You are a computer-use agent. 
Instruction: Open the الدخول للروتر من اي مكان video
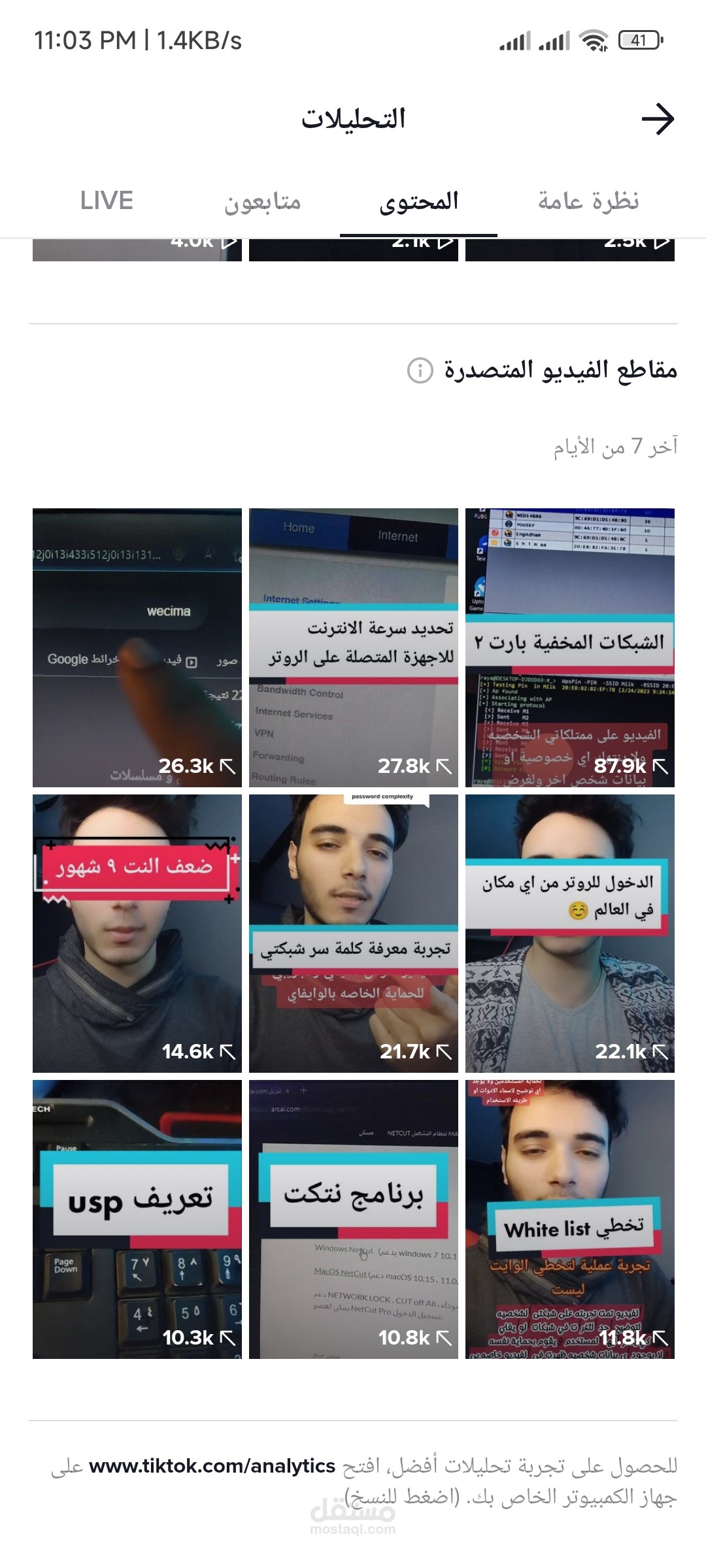[x=569, y=933]
